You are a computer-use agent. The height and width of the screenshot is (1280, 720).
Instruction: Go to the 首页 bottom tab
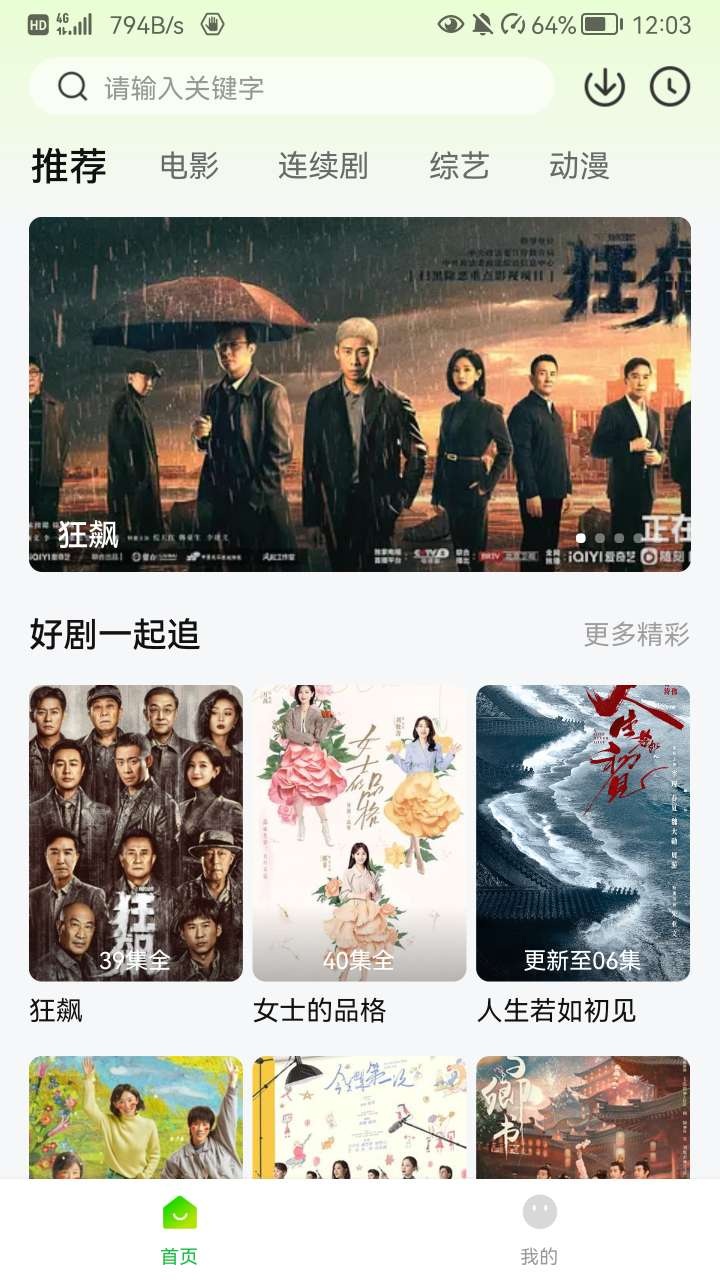180,1230
